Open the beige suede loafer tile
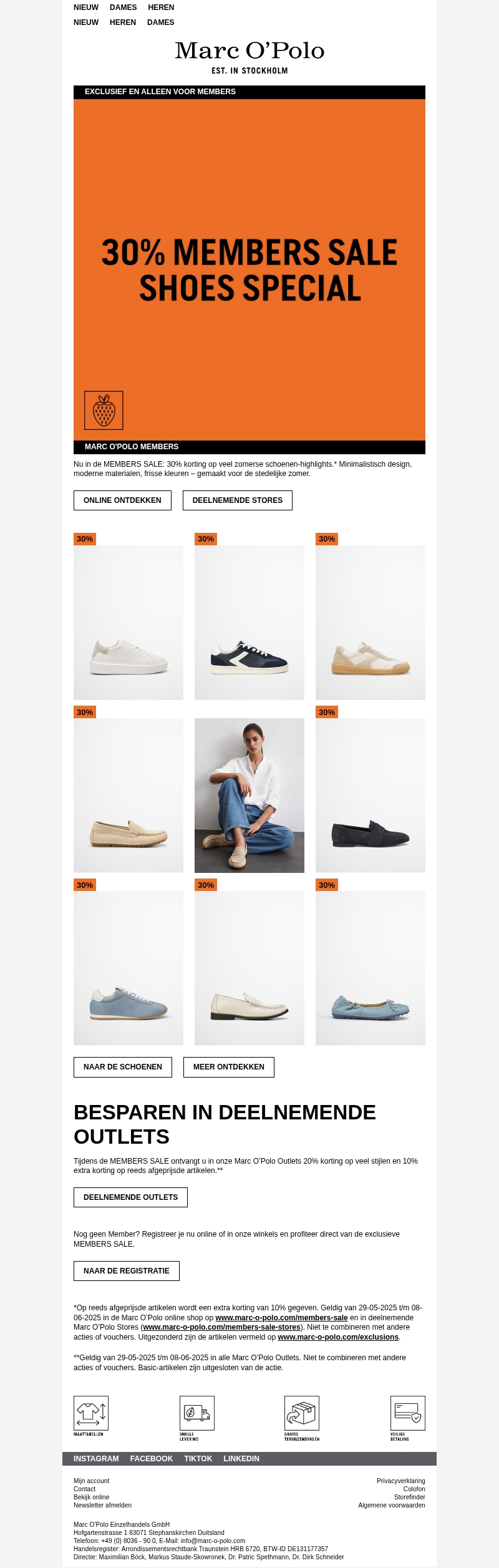499x1568 pixels. coord(128,795)
